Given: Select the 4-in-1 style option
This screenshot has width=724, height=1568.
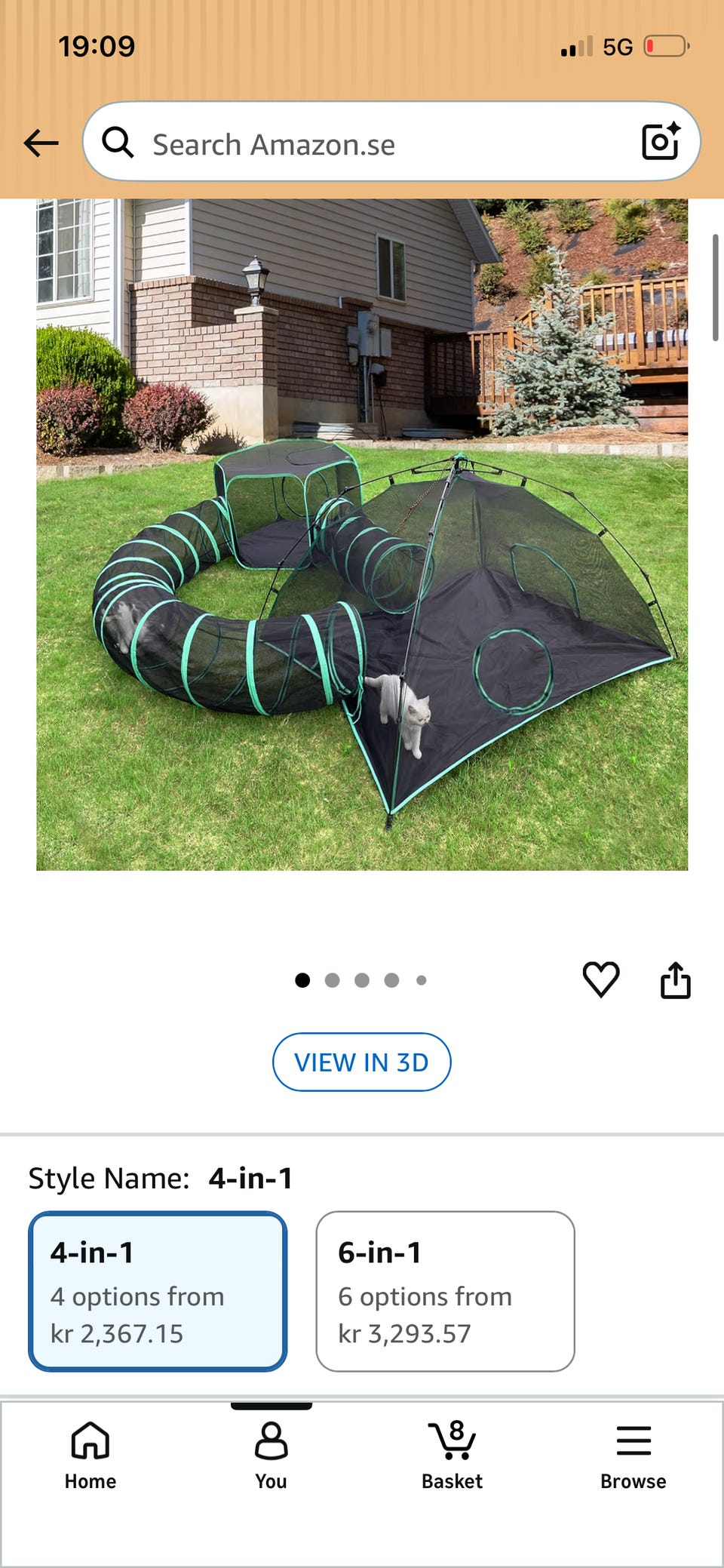Looking at the screenshot, I should pos(158,1291).
